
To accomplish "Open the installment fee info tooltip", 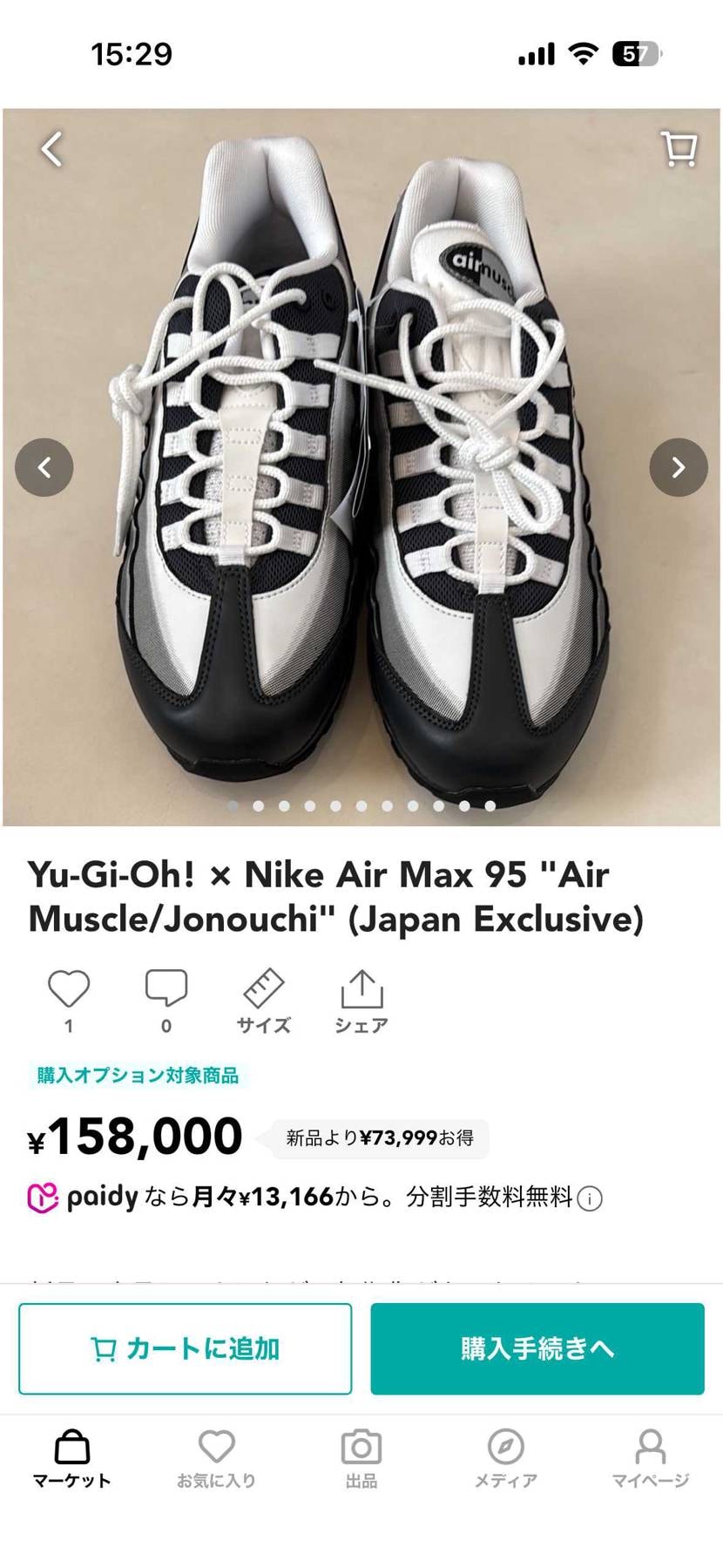I will (589, 1198).
